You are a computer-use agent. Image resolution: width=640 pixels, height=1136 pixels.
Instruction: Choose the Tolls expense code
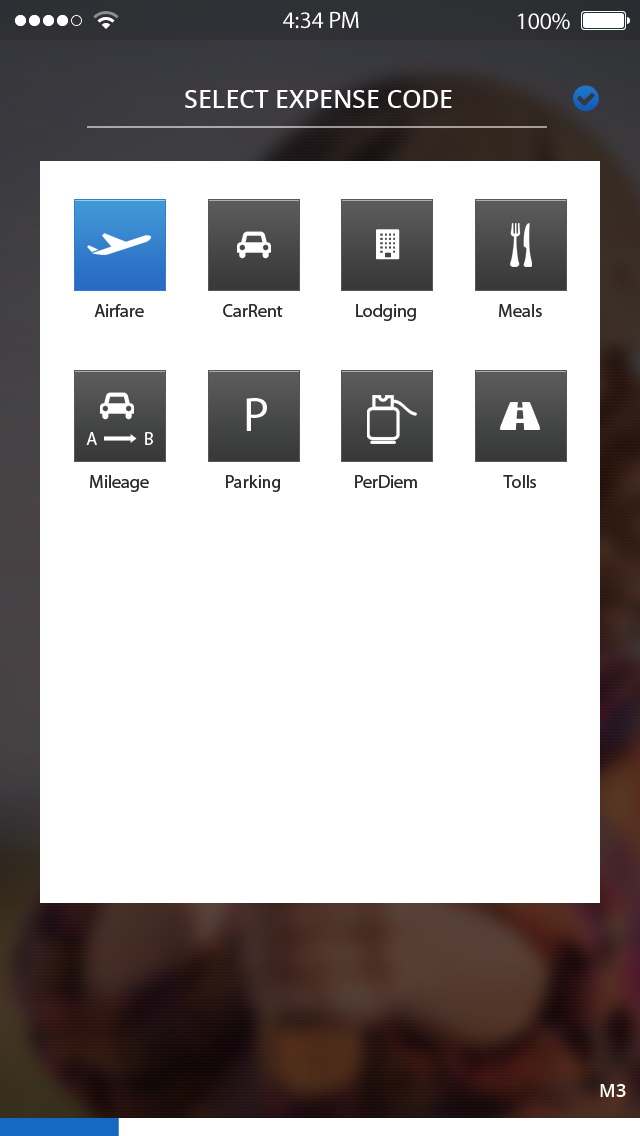pyautogui.click(x=521, y=416)
